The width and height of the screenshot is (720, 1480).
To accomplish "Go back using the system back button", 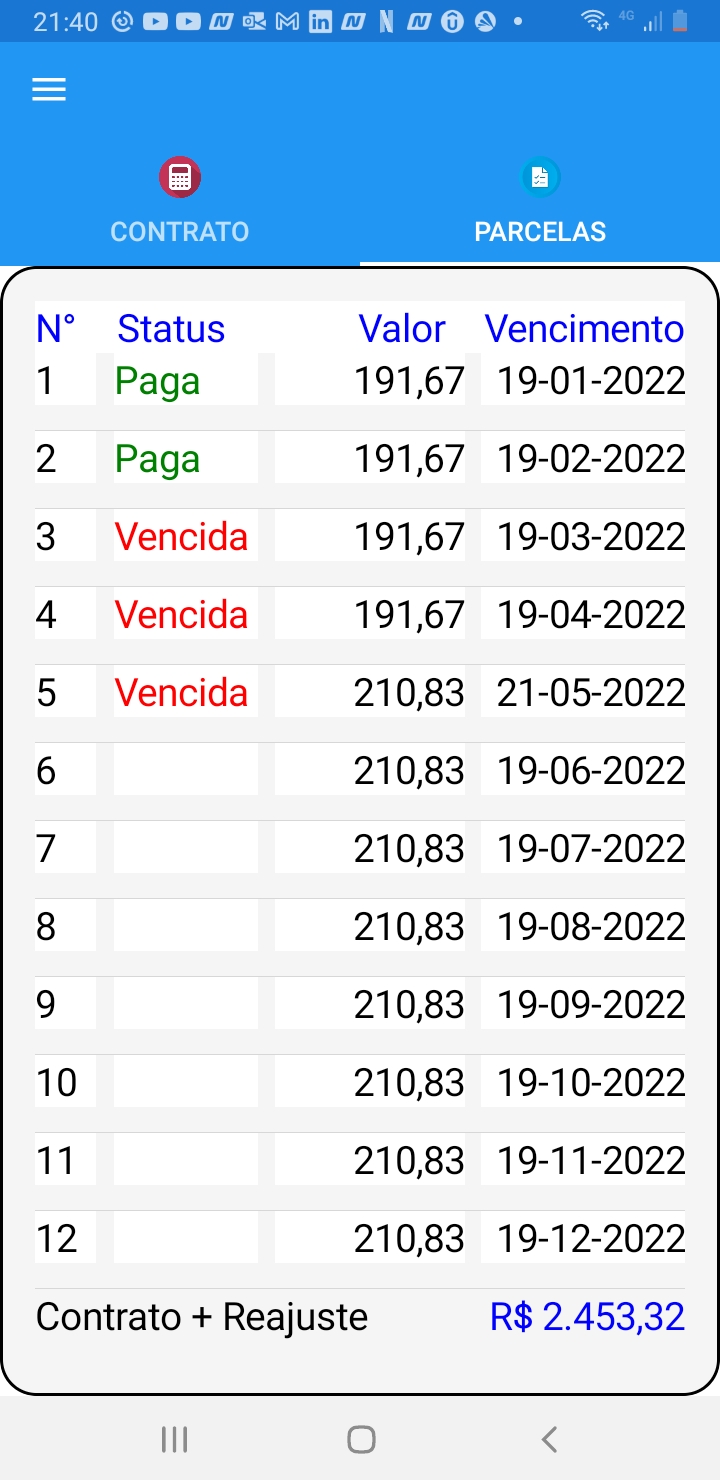I will pos(548,1439).
